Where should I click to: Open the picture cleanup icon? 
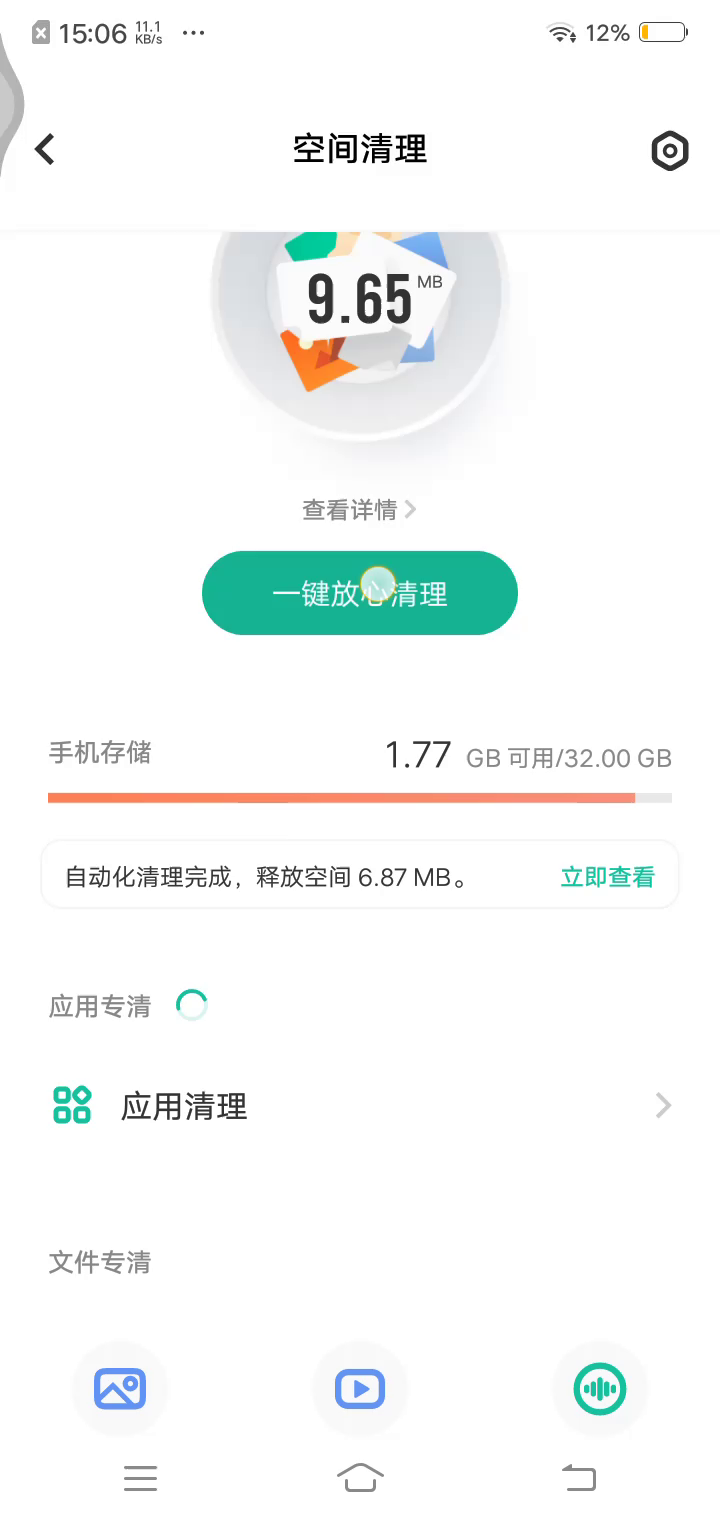120,1388
